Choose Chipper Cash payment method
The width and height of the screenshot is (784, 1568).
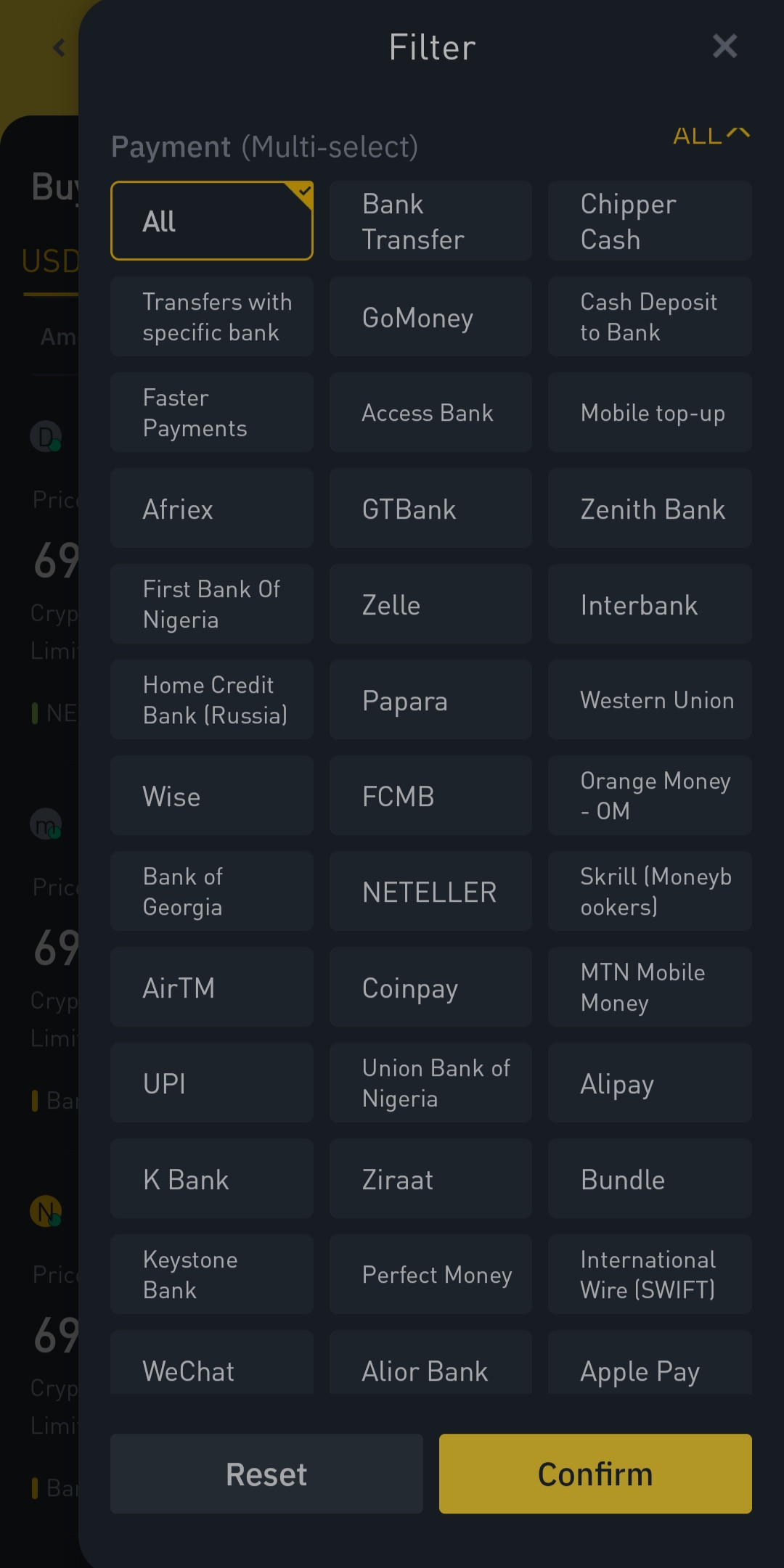point(650,221)
